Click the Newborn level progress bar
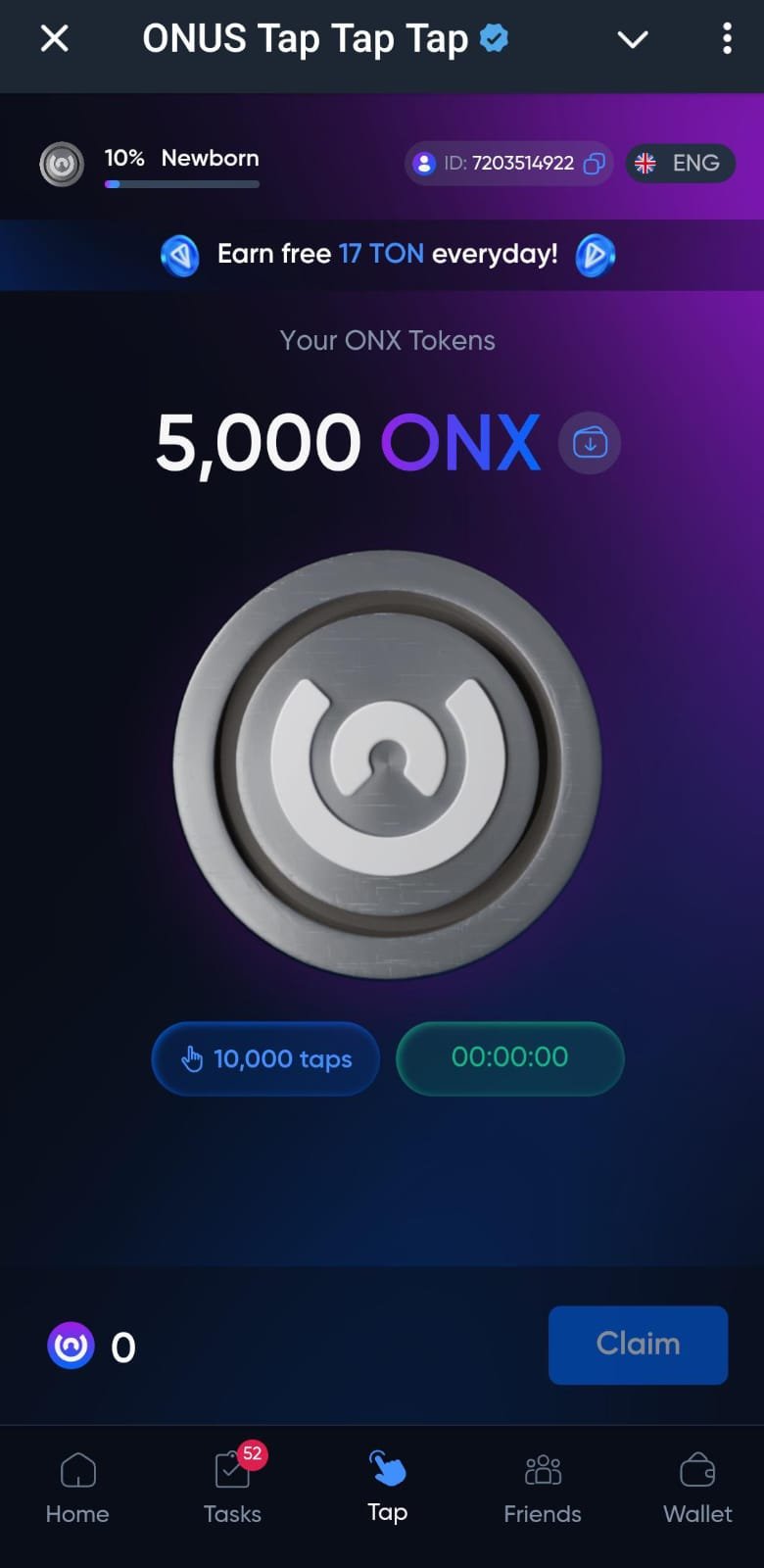Image resolution: width=764 pixels, height=1568 pixels. (x=181, y=184)
